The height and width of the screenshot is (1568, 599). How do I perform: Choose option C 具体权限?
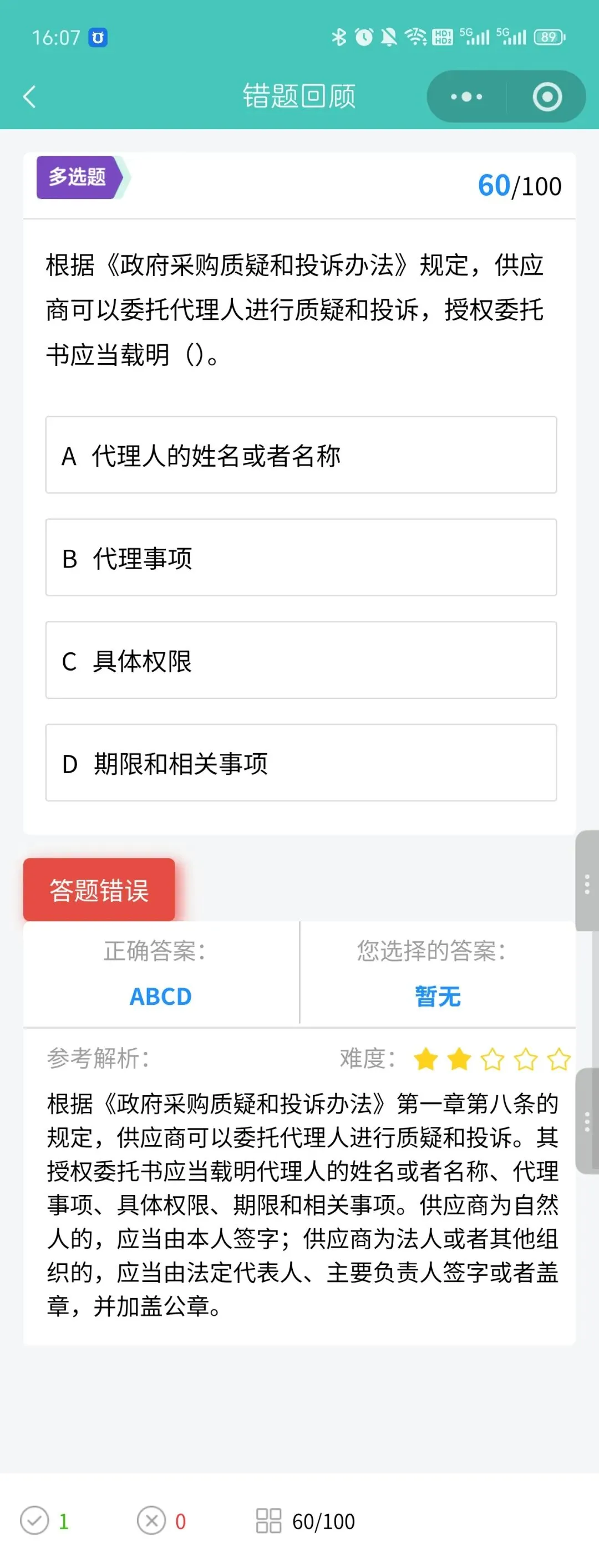pos(301,660)
